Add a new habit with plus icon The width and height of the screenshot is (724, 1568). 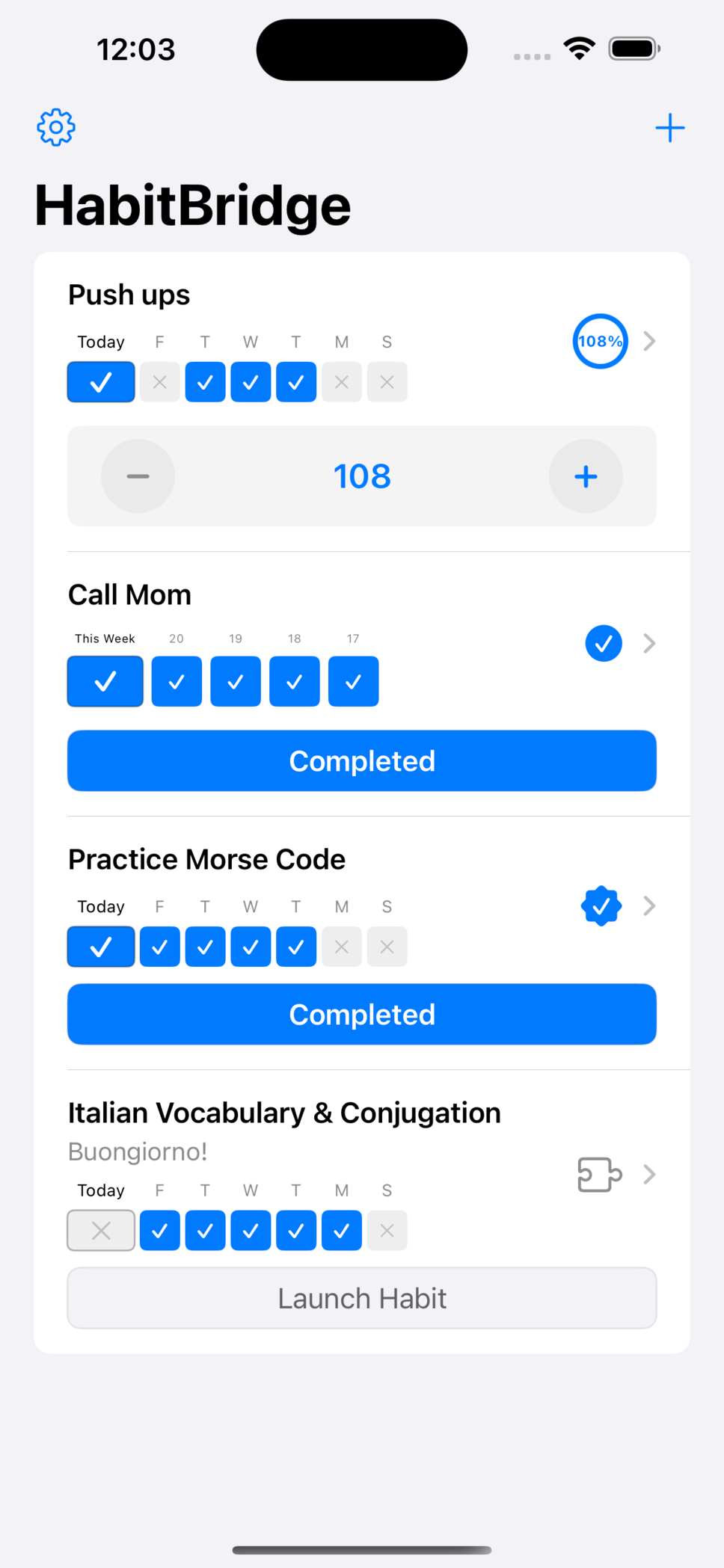(669, 128)
